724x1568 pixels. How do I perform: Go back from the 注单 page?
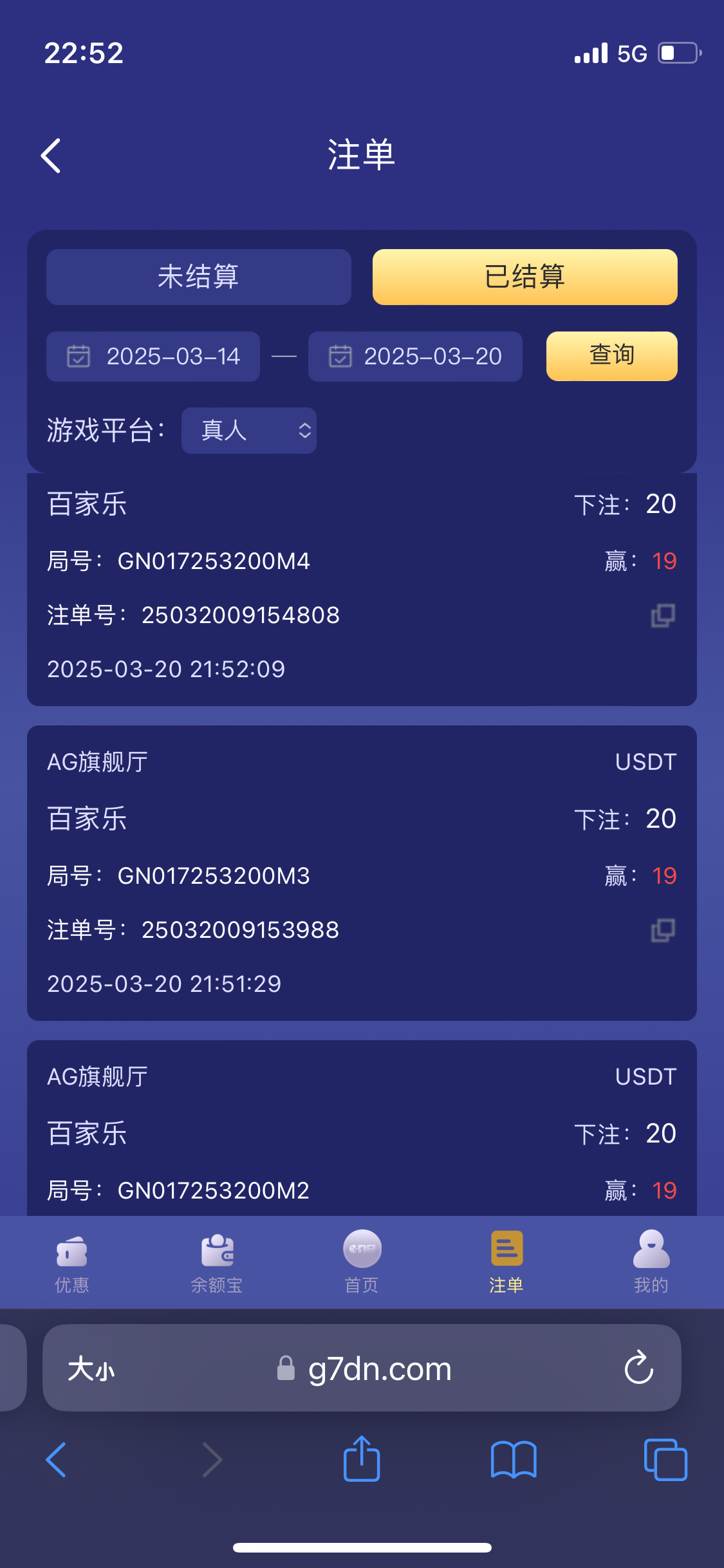coord(51,156)
